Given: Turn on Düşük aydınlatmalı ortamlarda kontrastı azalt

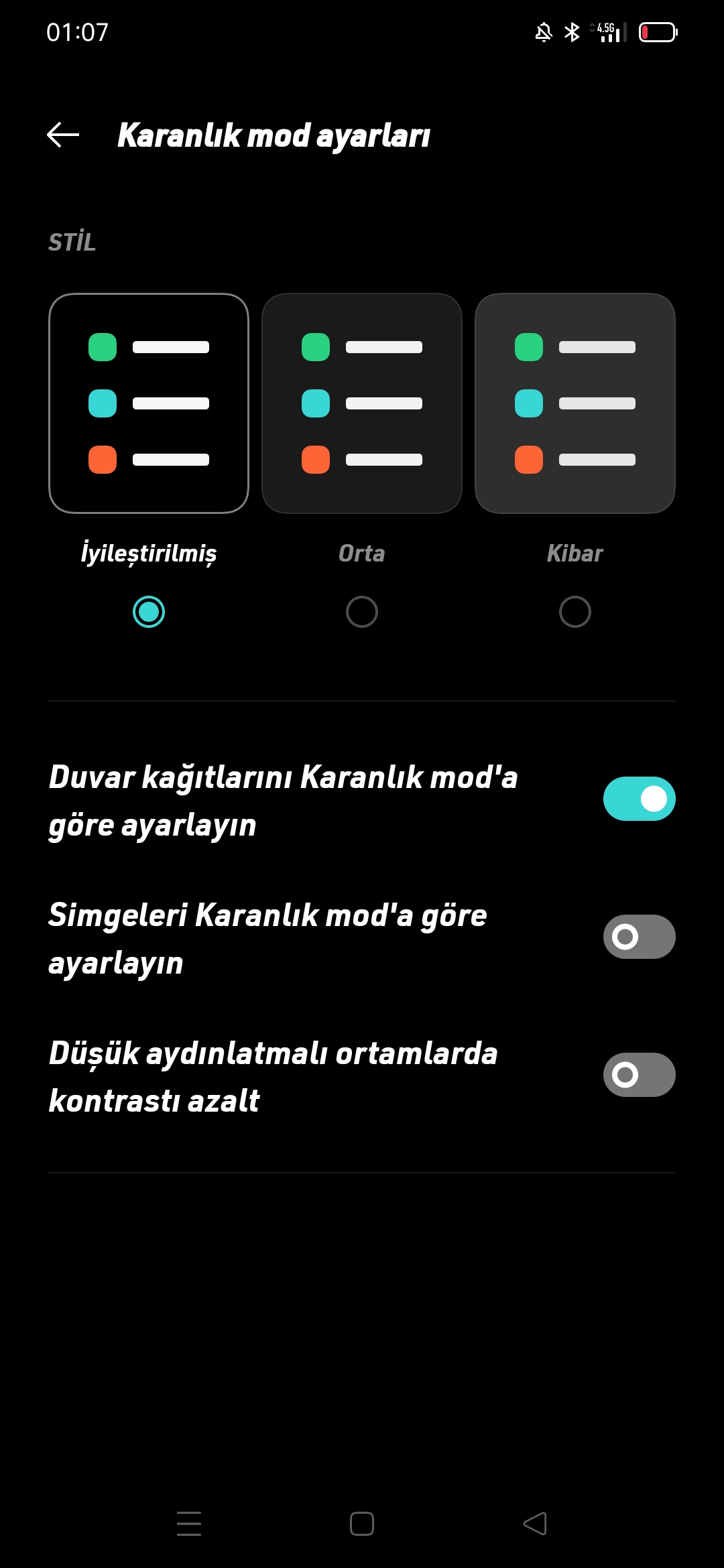Looking at the screenshot, I should [x=640, y=1075].
